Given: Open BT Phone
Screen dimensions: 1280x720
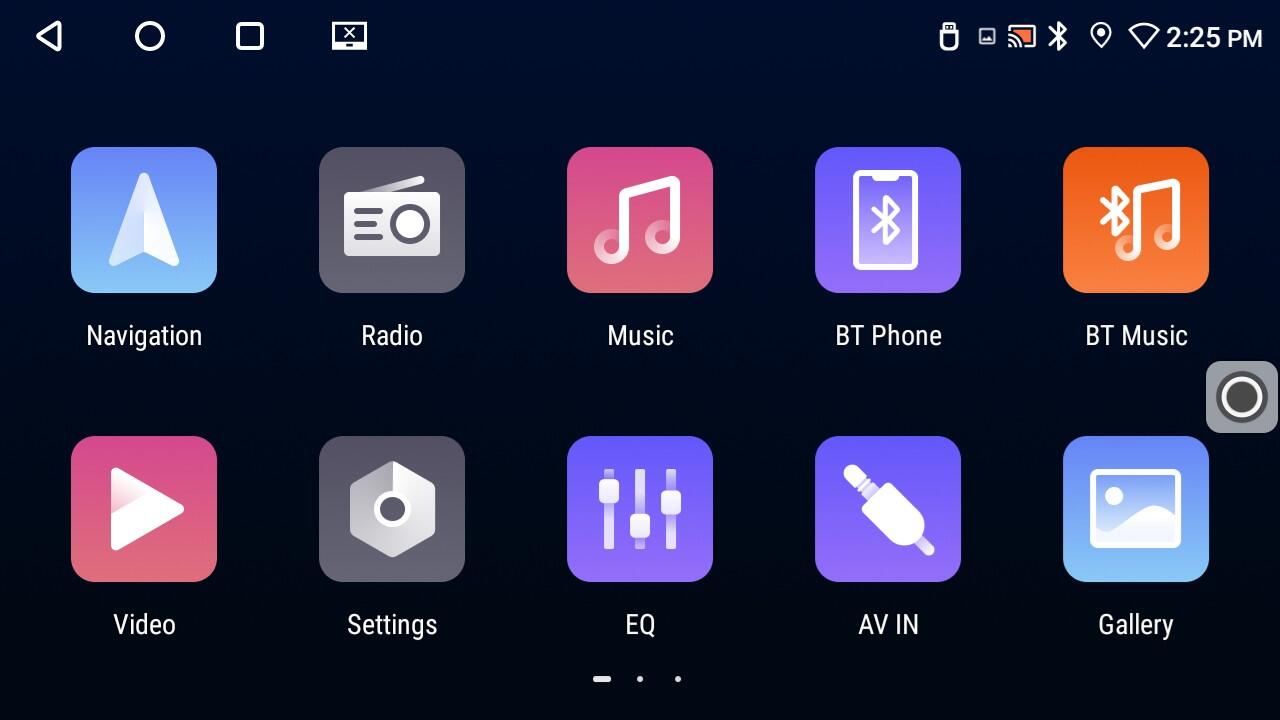Looking at the screenshot, I should pyautogui.click(x=888, y=220).
